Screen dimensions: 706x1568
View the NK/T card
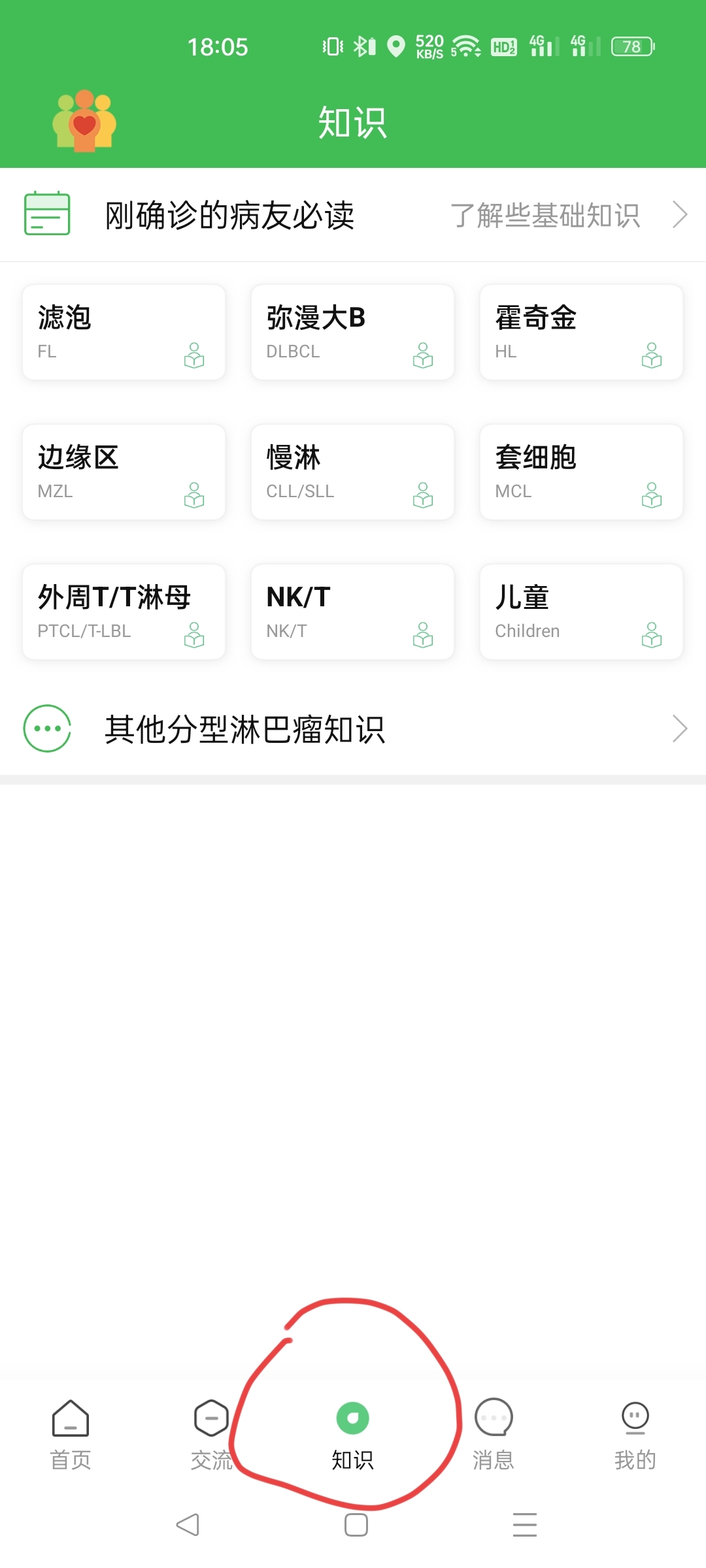tap(353, 612)
